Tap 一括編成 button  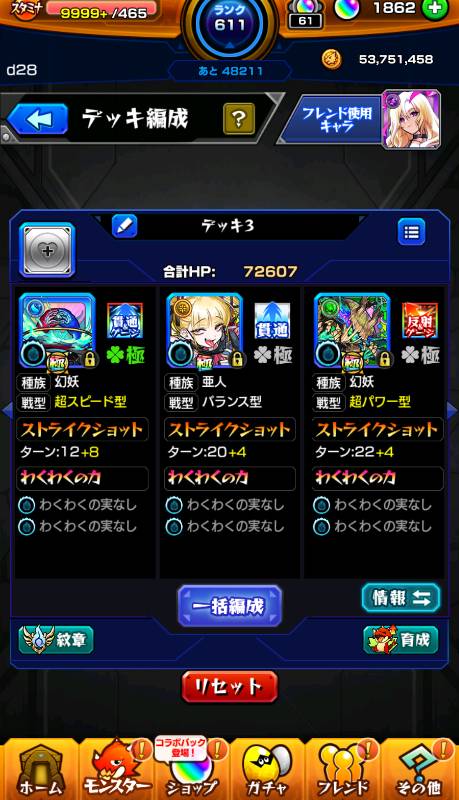point(230,606)
